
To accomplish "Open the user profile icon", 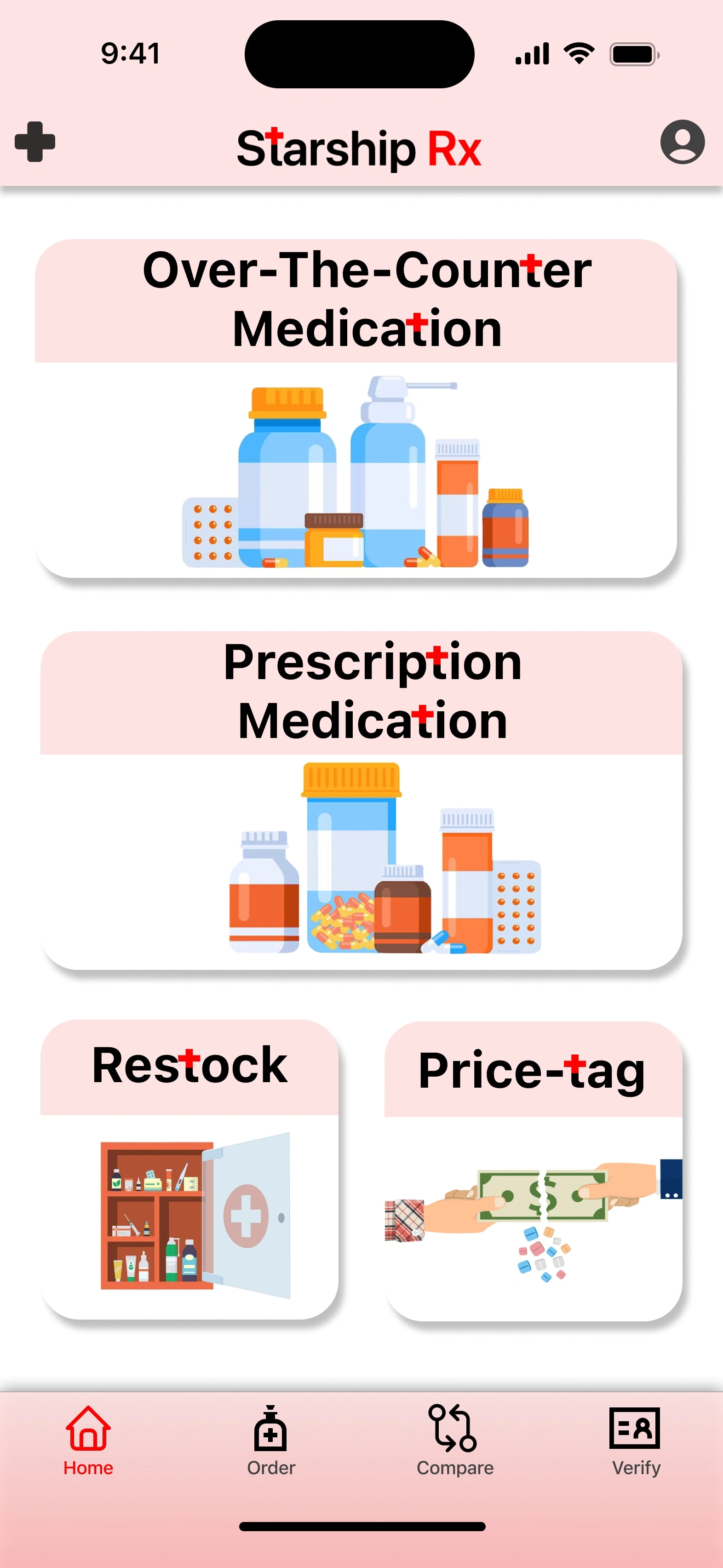I will coord(682,142).
